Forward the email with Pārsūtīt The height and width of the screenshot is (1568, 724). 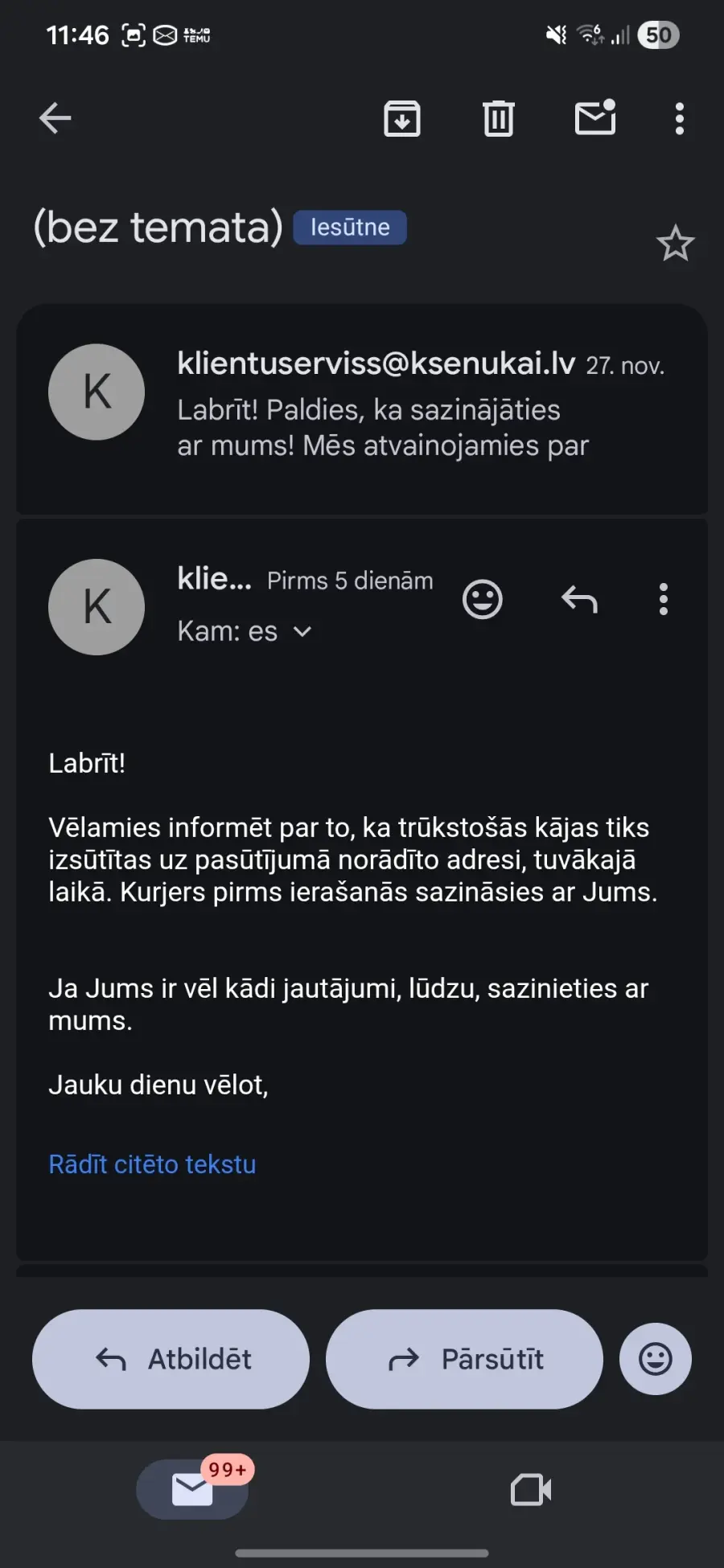click(x=464, y=1359)
